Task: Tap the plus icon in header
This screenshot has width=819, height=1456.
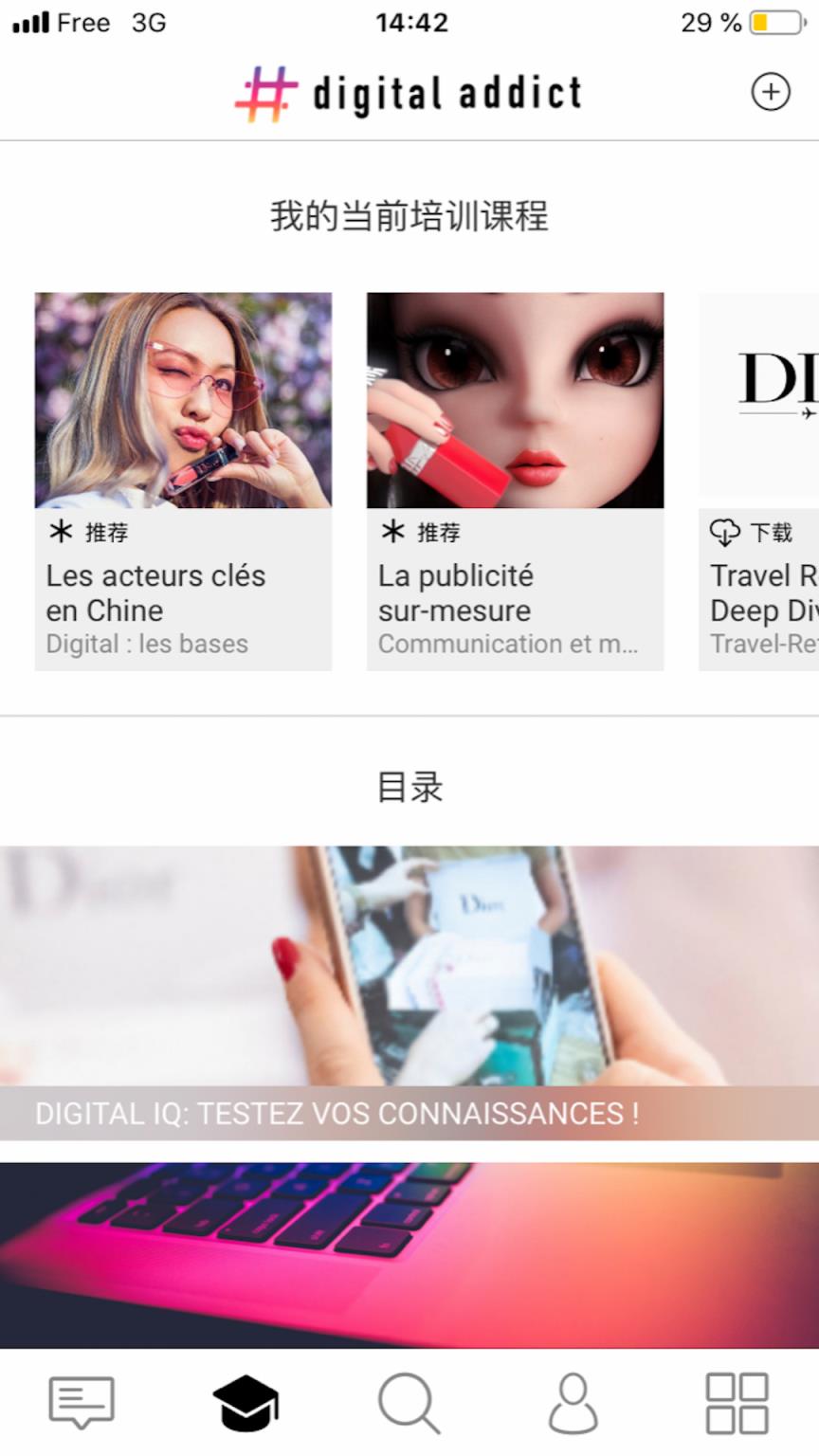Action: [770, 92]
